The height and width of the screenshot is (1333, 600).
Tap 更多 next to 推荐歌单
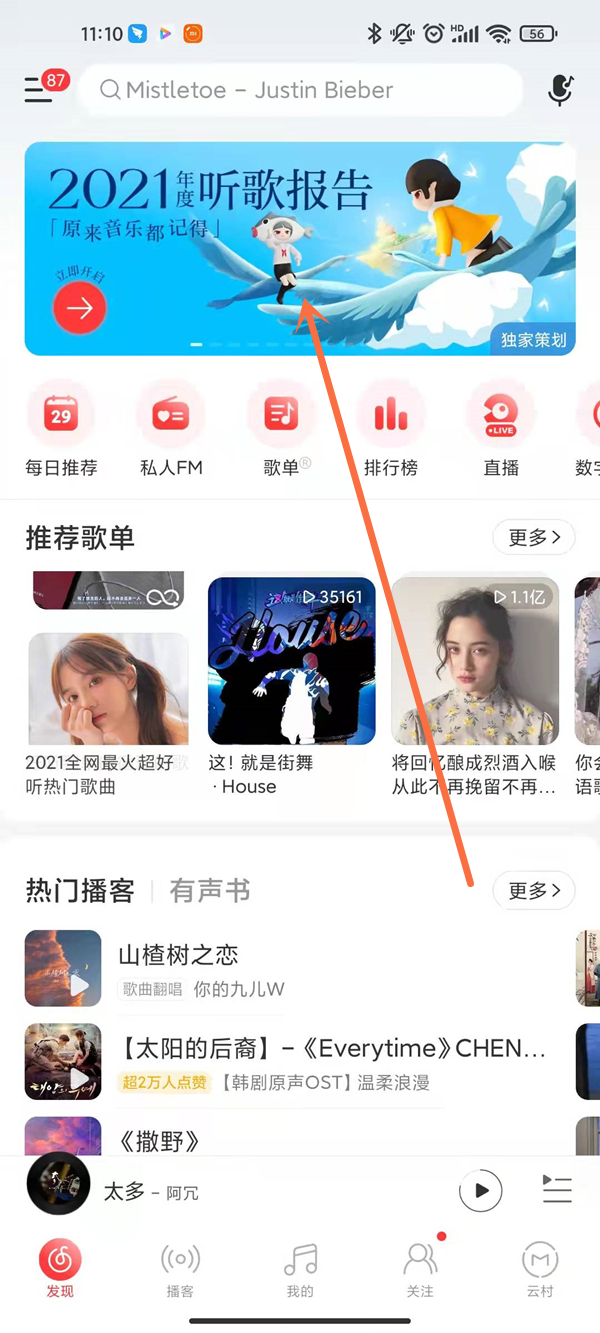pos(534,538)
